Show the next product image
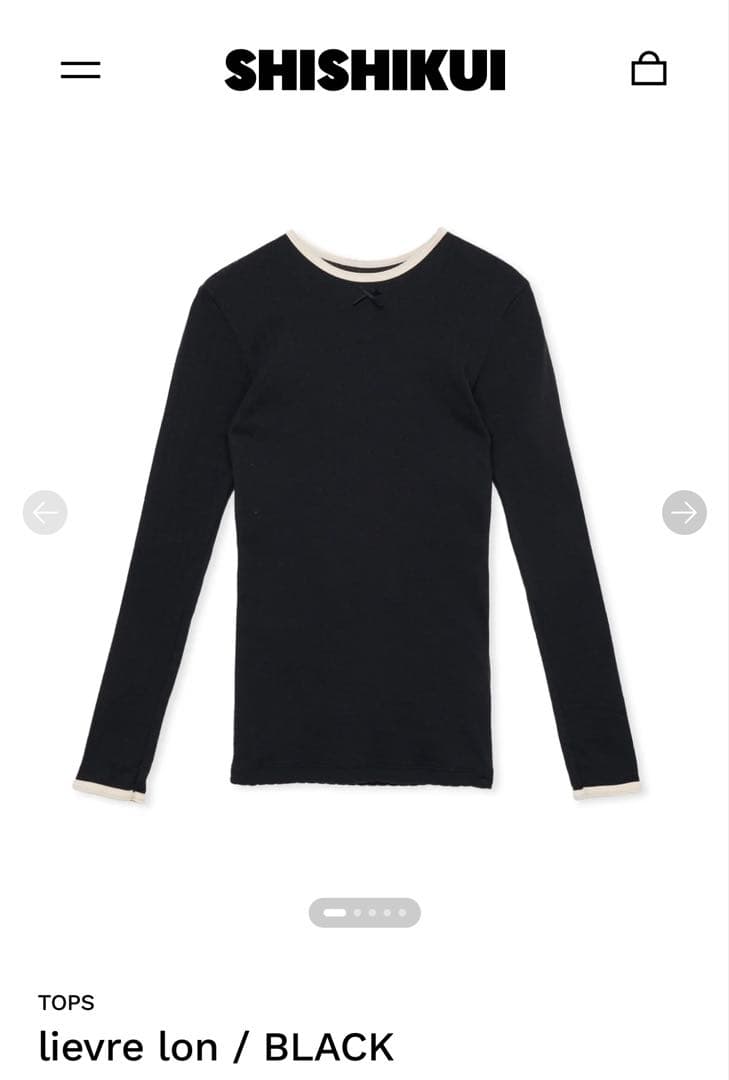 coord(684,513)
